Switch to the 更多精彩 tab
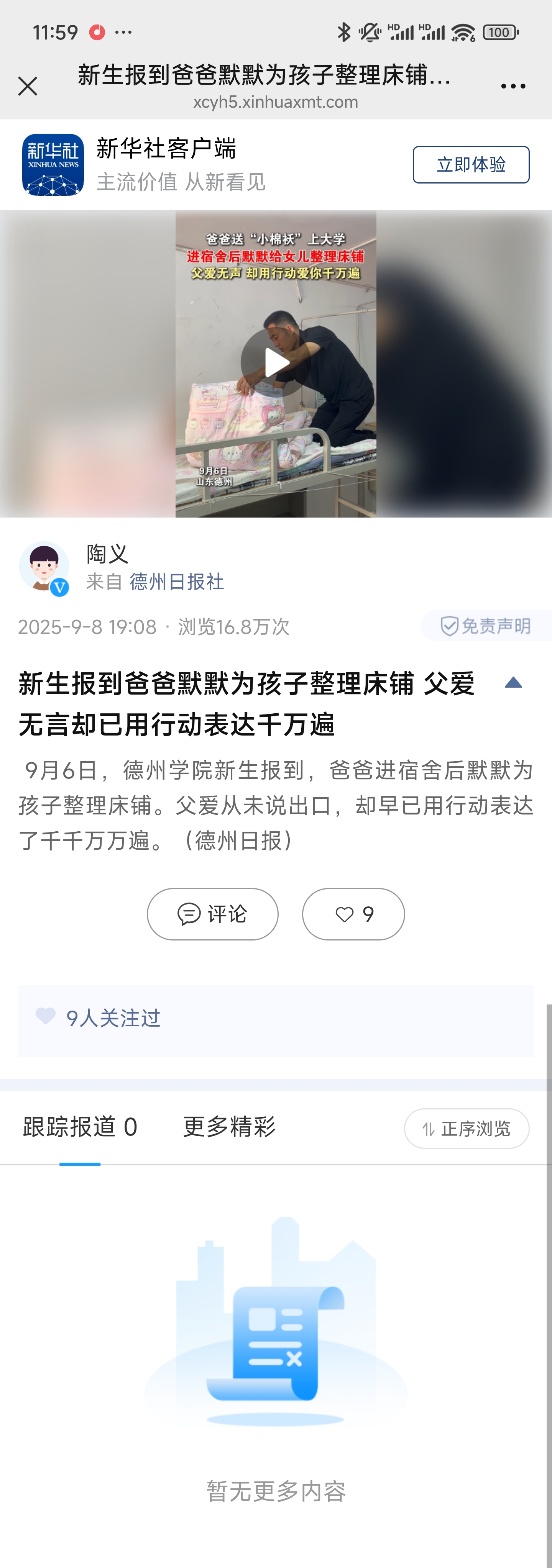 (229, 1127)
